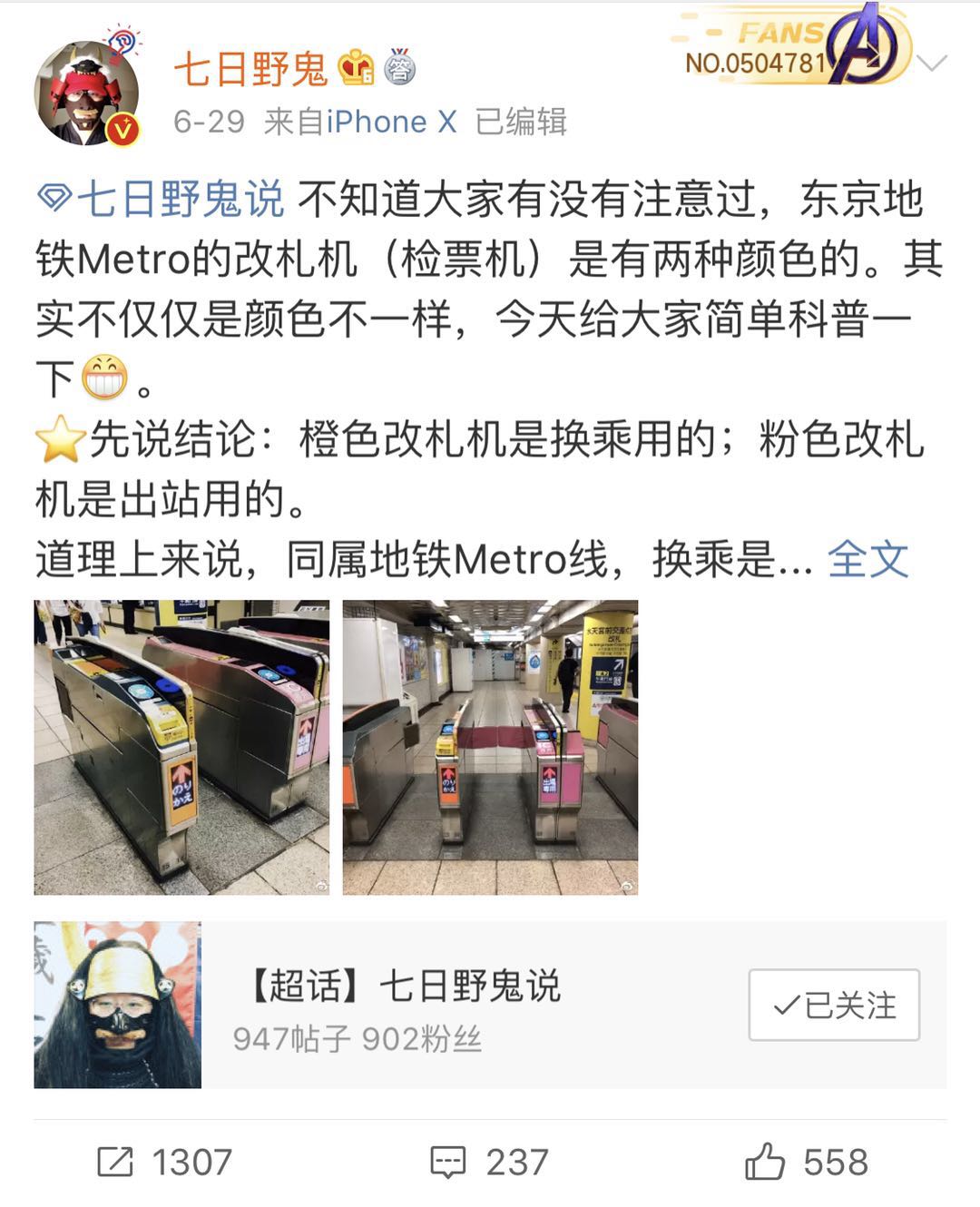Open the username 七日野鬼
980x1207 pixels.
pos(250,69)
